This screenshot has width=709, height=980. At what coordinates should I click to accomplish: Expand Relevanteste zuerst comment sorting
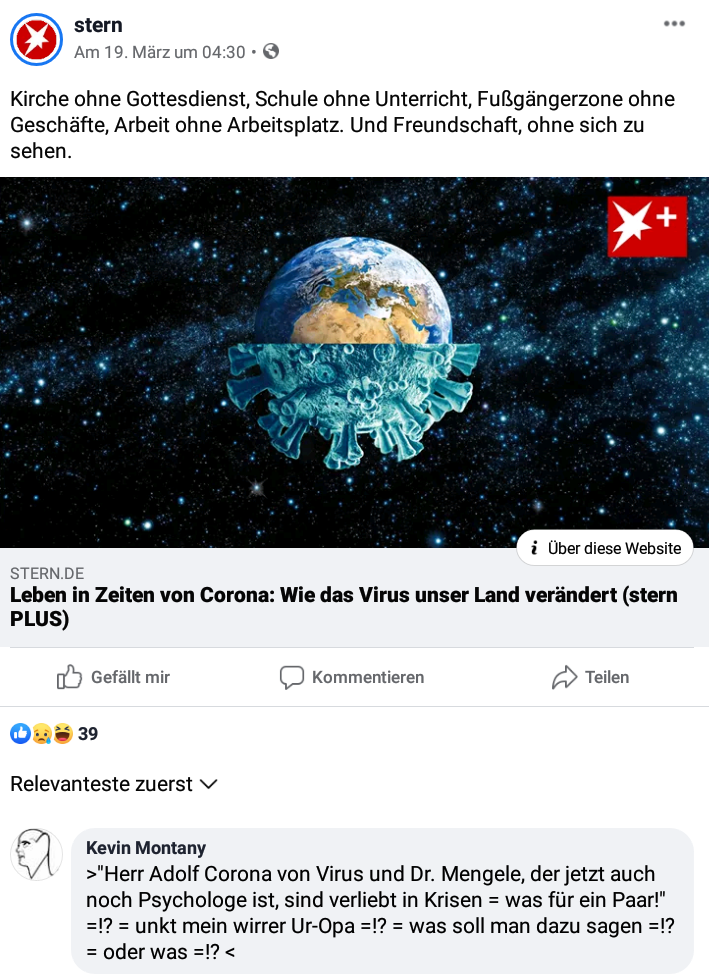[113, 784]
